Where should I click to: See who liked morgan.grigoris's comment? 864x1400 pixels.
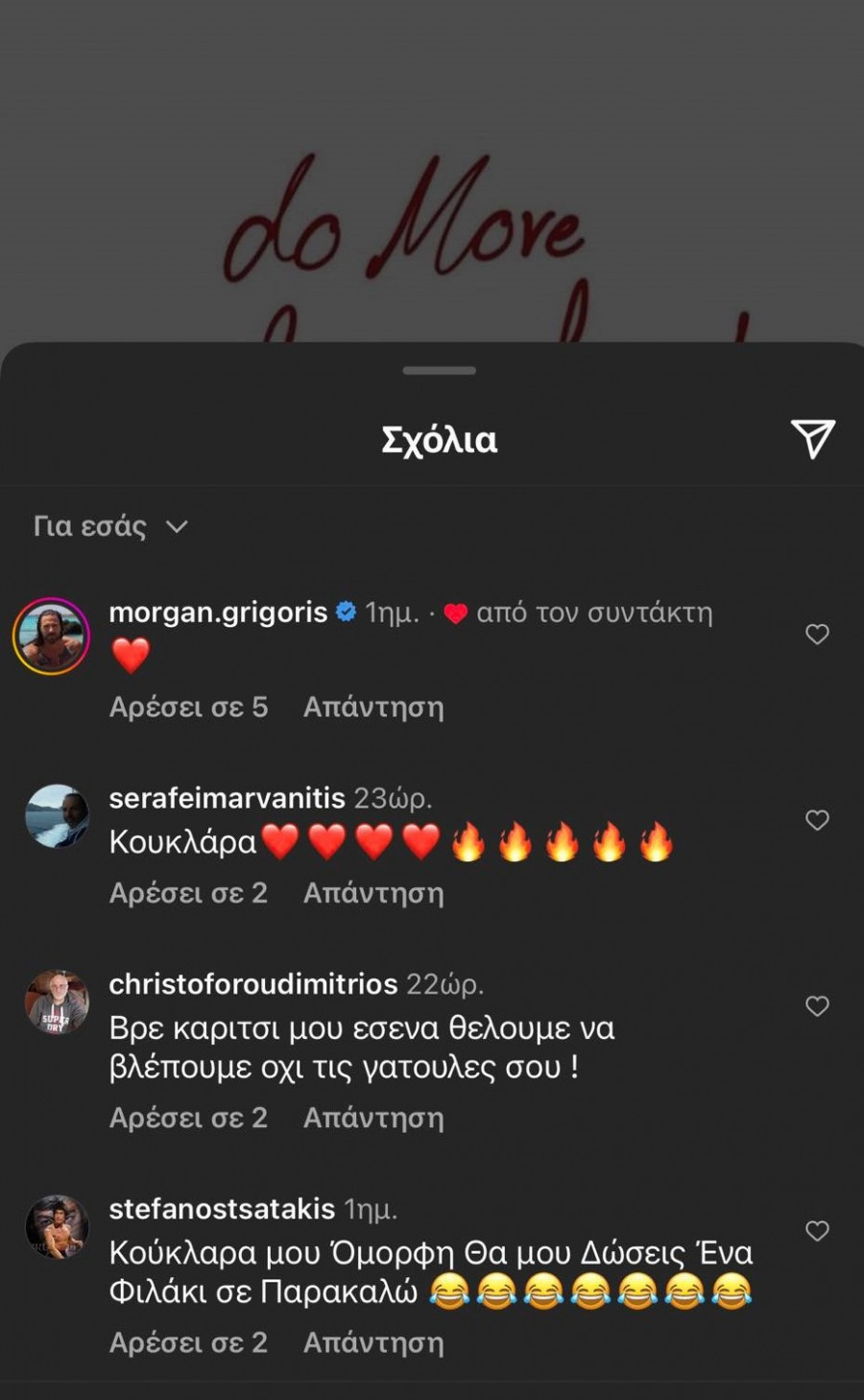tap(188, 707)
